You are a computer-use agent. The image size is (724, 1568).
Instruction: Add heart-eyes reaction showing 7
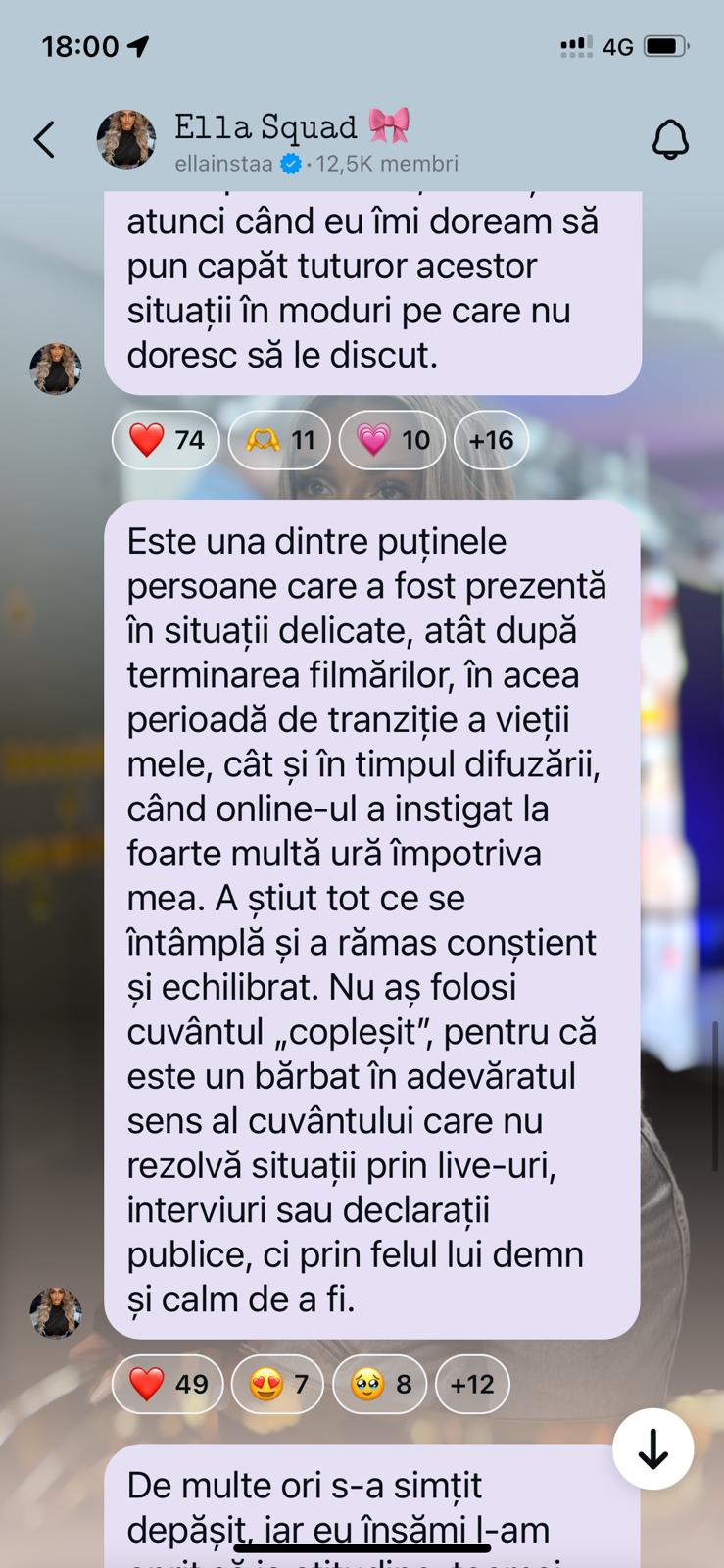[277, 1384]
